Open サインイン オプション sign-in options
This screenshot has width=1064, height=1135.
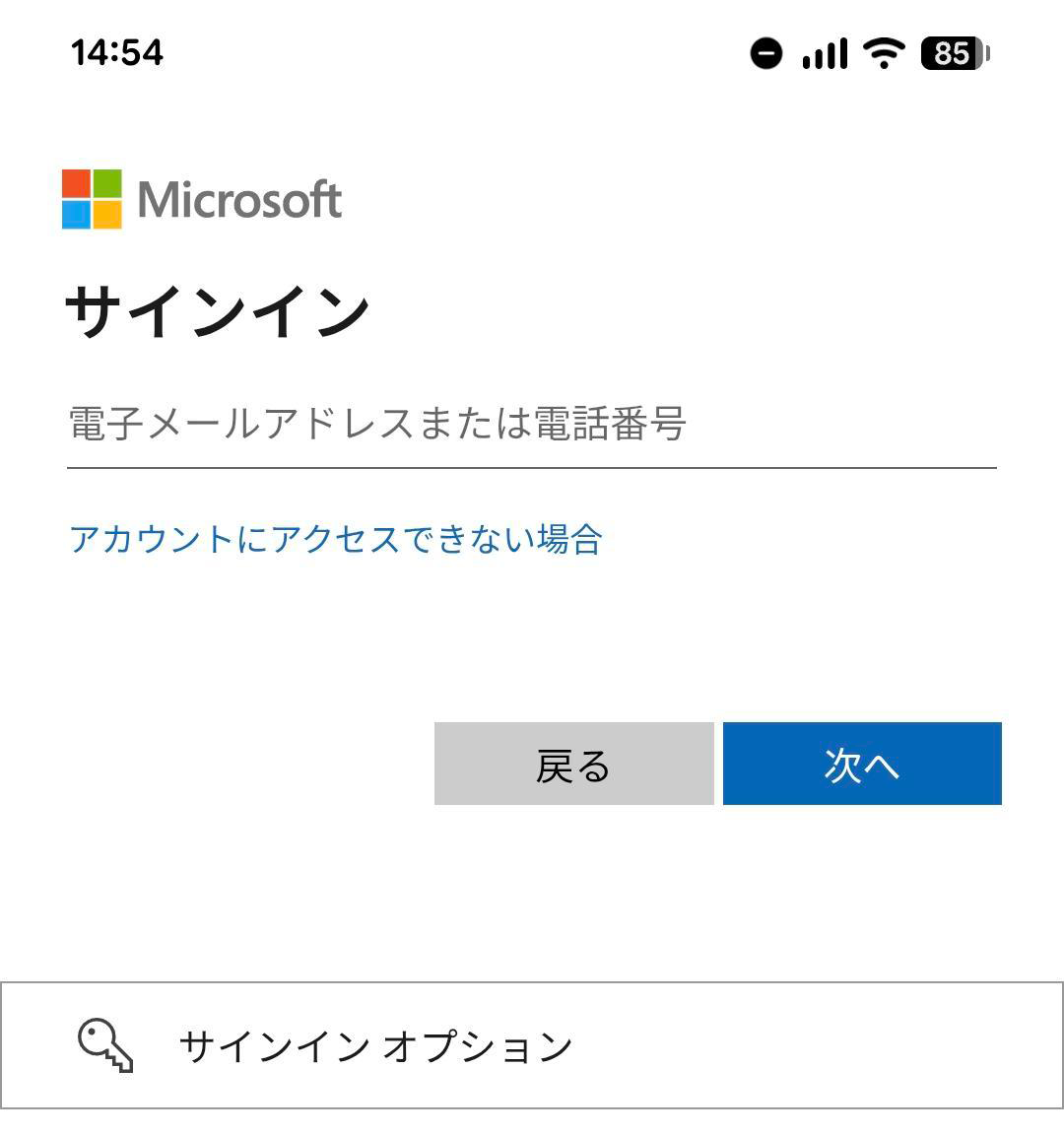click(x=532, y=1046)
